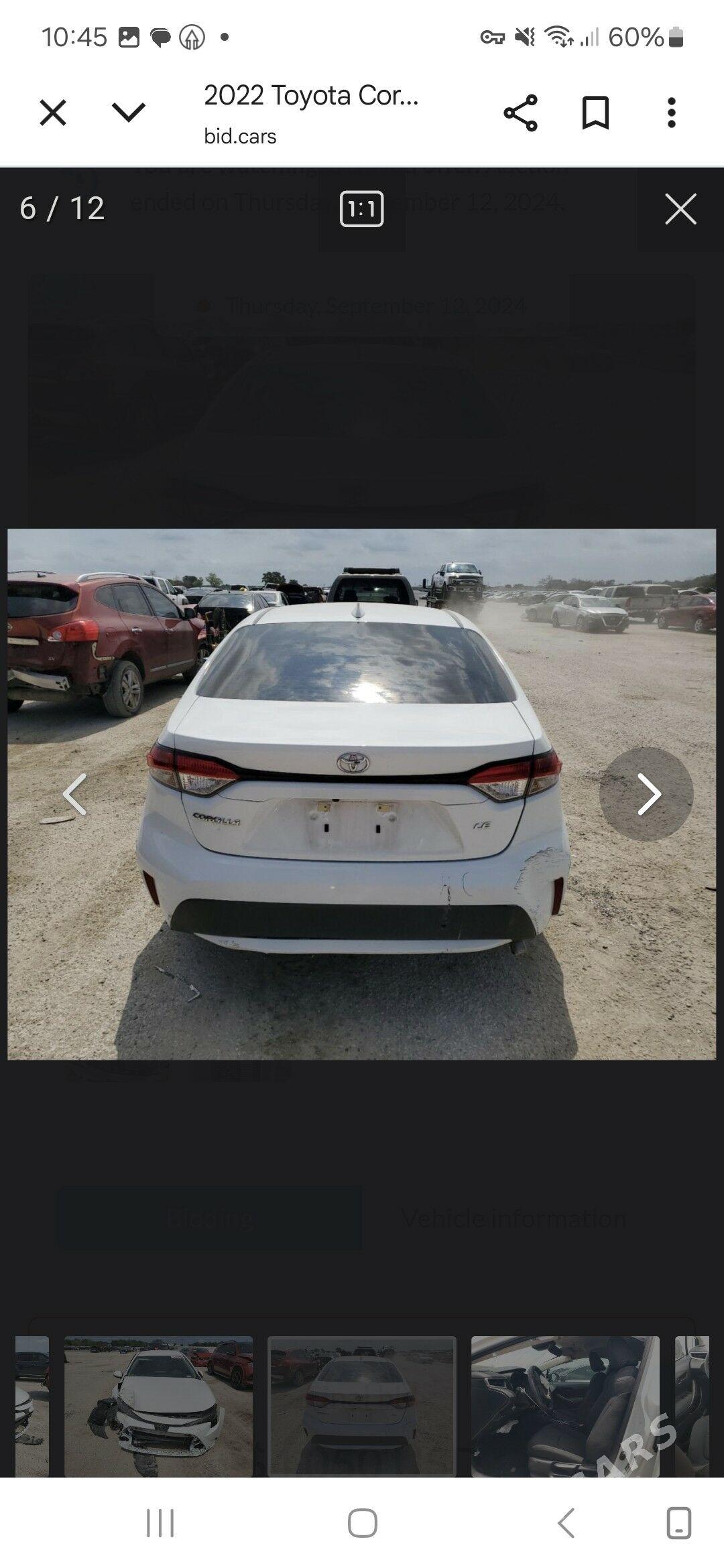724x1568 pixels.
Task: Go to the home screen
Action: (362, 1523)
